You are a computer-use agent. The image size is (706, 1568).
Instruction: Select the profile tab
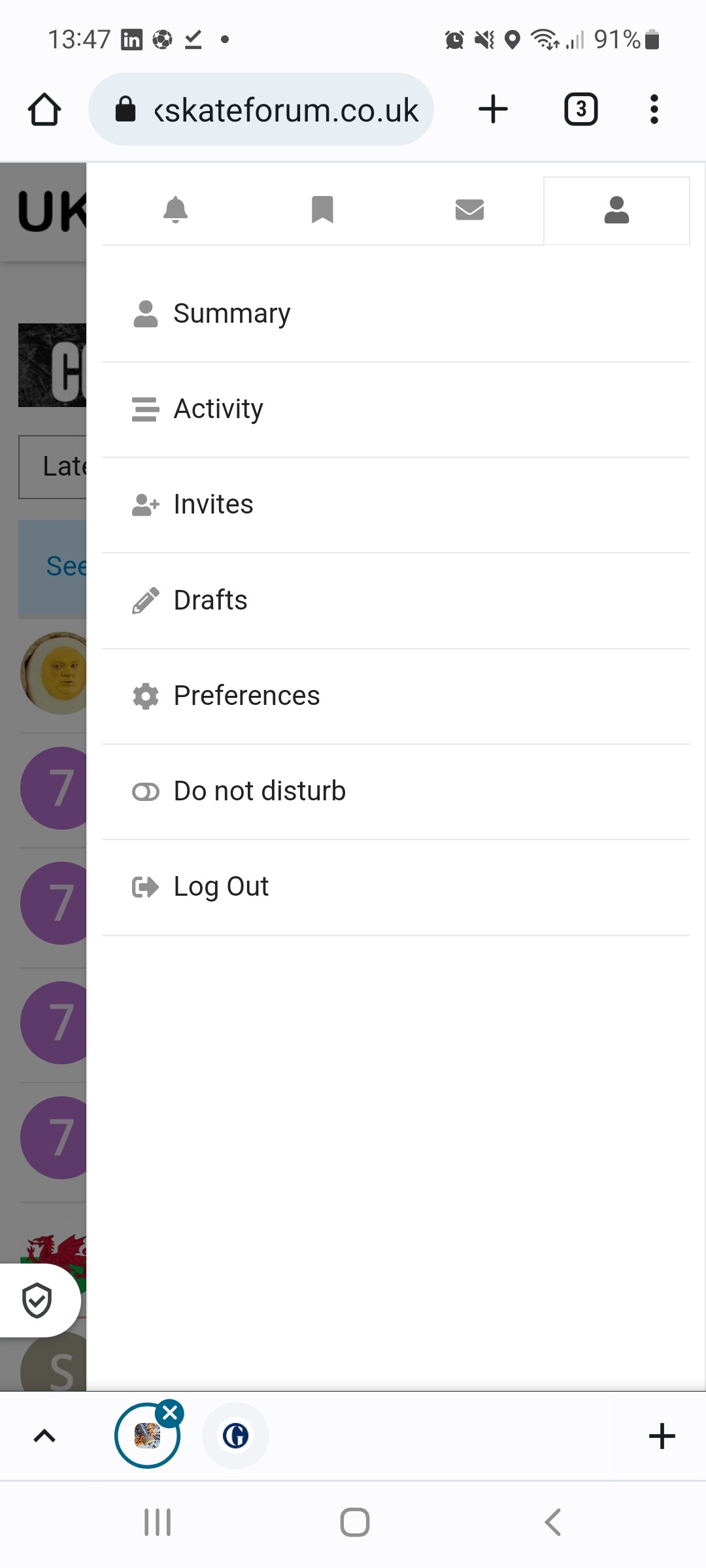[x=616, y=210]
